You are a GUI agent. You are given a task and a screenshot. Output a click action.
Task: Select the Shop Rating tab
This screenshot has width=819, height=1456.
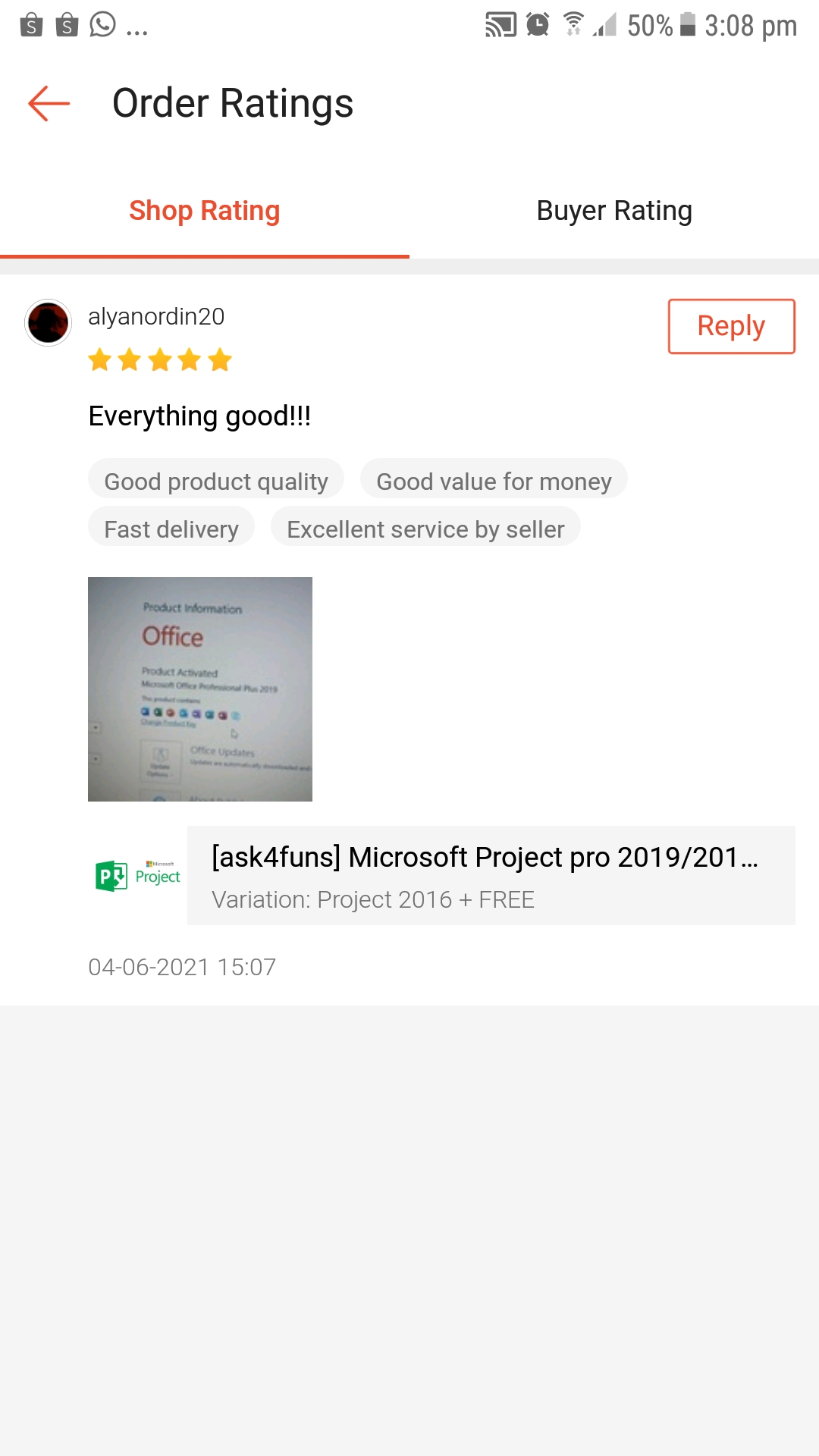[204, 211]
